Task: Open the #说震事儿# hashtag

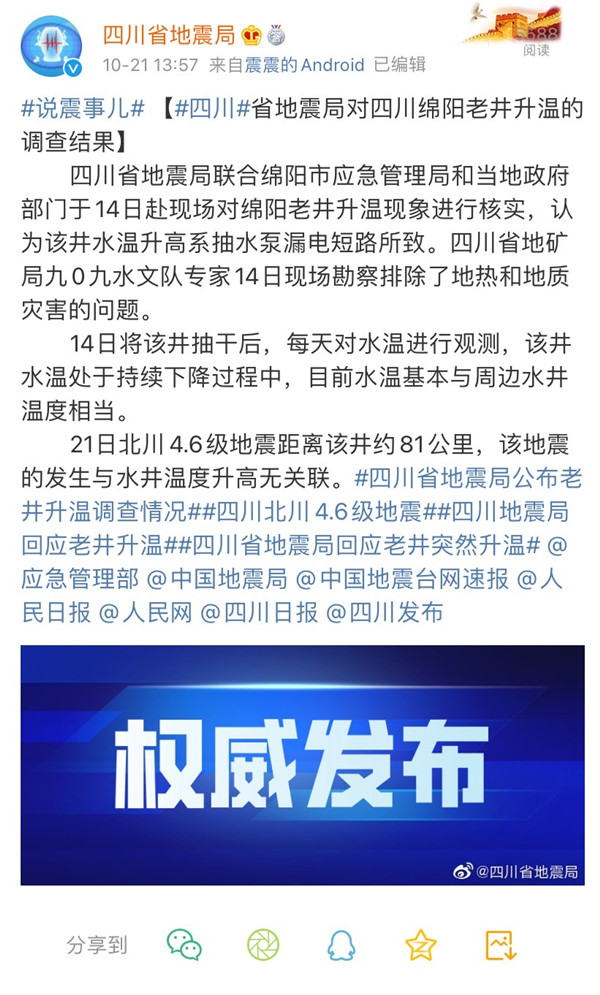Action: coord(83,108)
